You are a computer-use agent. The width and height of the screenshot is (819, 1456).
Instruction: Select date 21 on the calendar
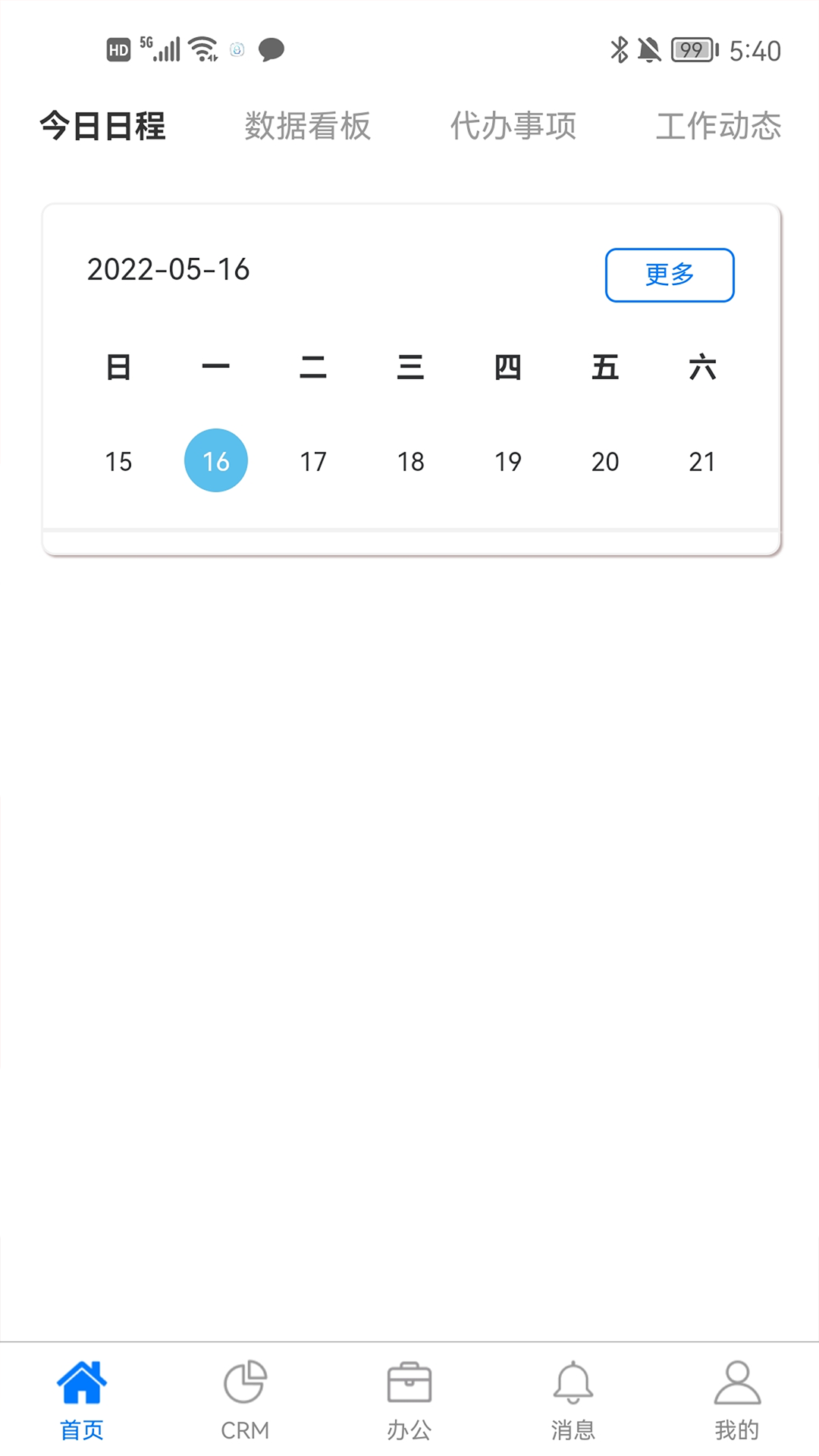coord(702,460)
